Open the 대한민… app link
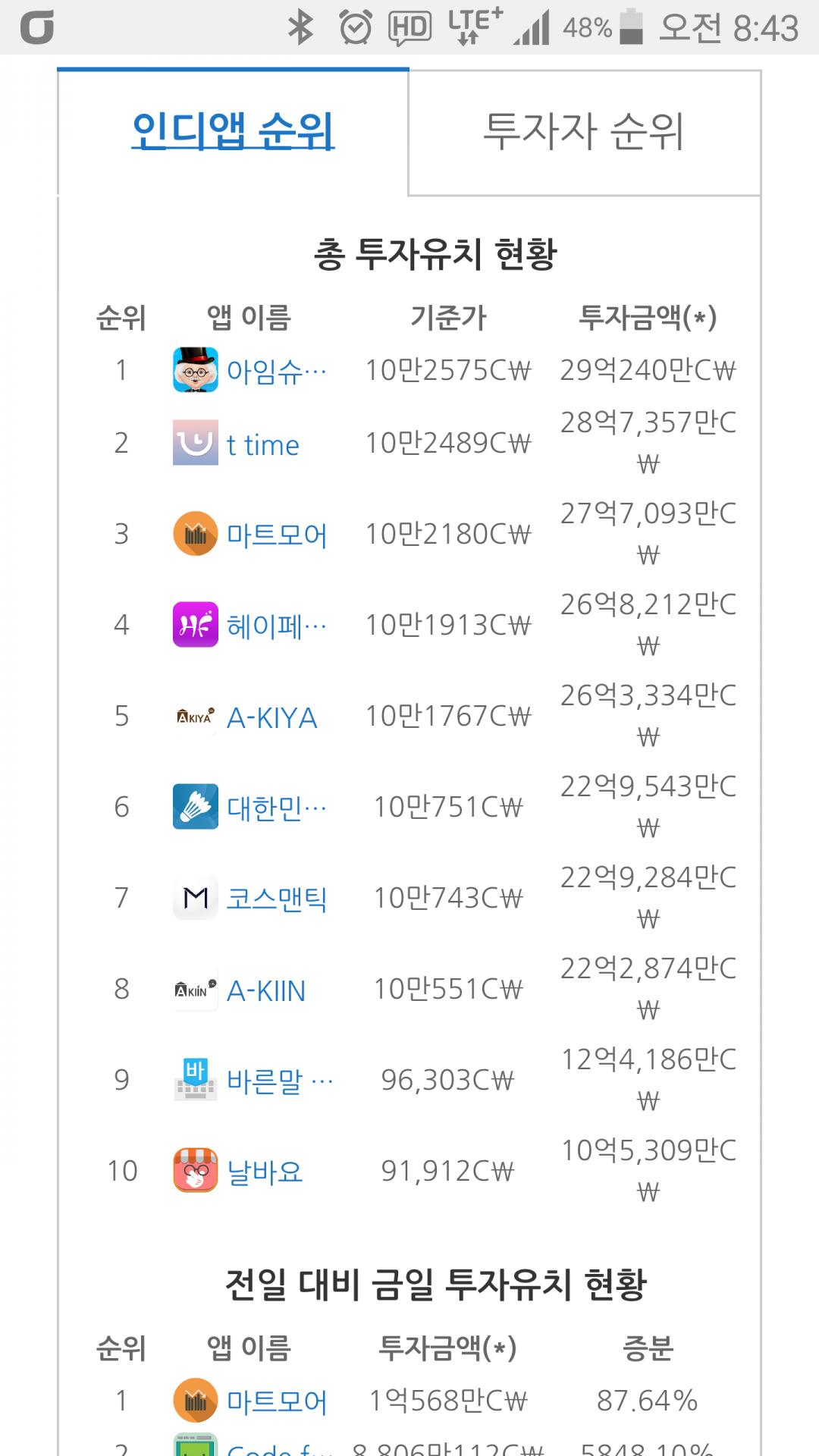The height and width of the screenshot is (1456, 819). pyautogui.click(x=277, y=808)
